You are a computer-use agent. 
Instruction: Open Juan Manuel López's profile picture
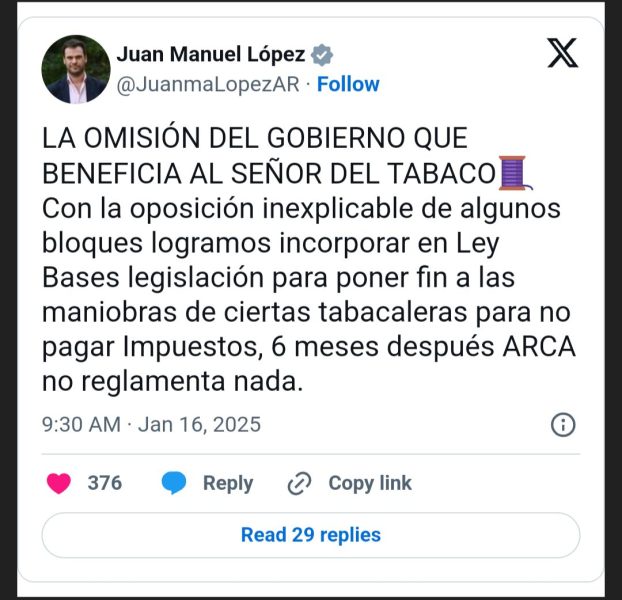click(x=75, y=70)
